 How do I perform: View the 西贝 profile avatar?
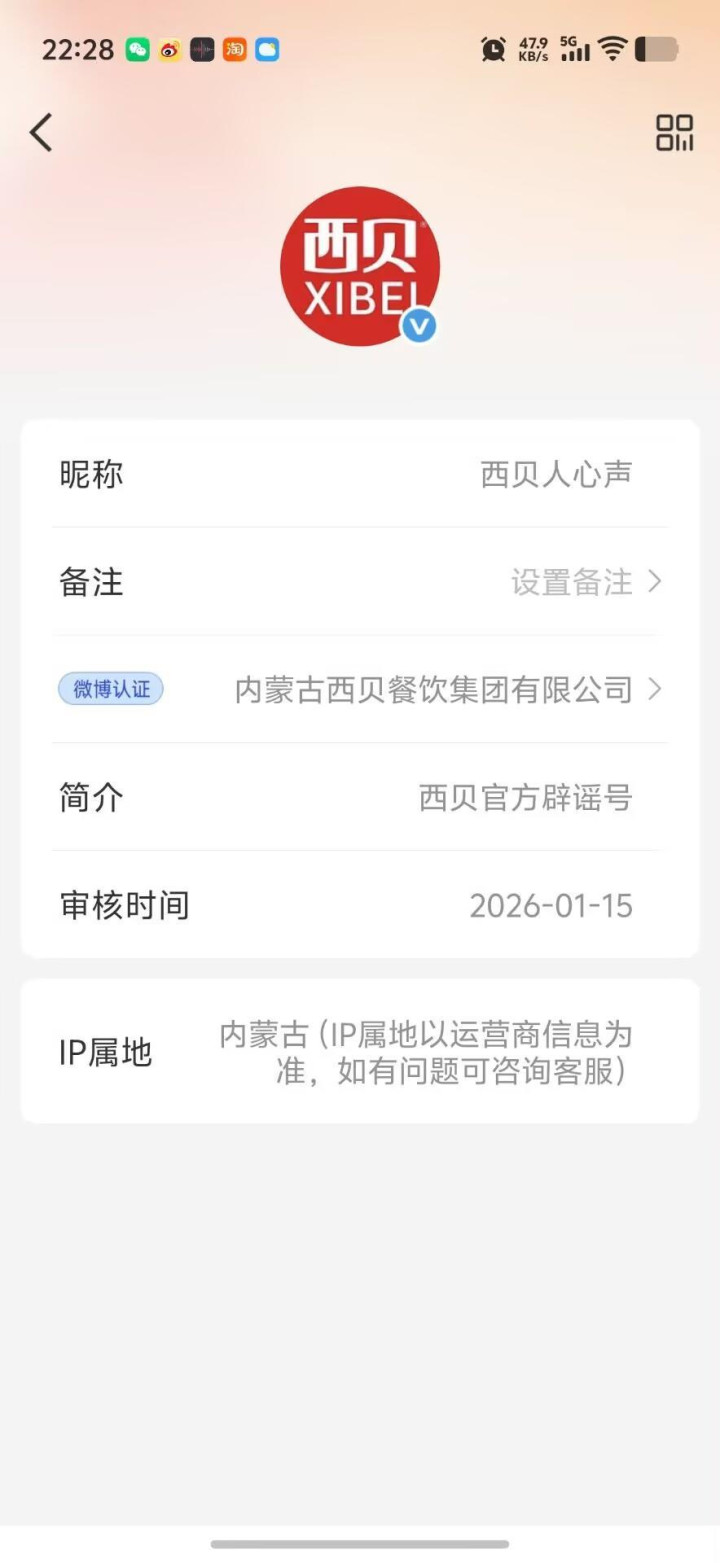point(360,266)
